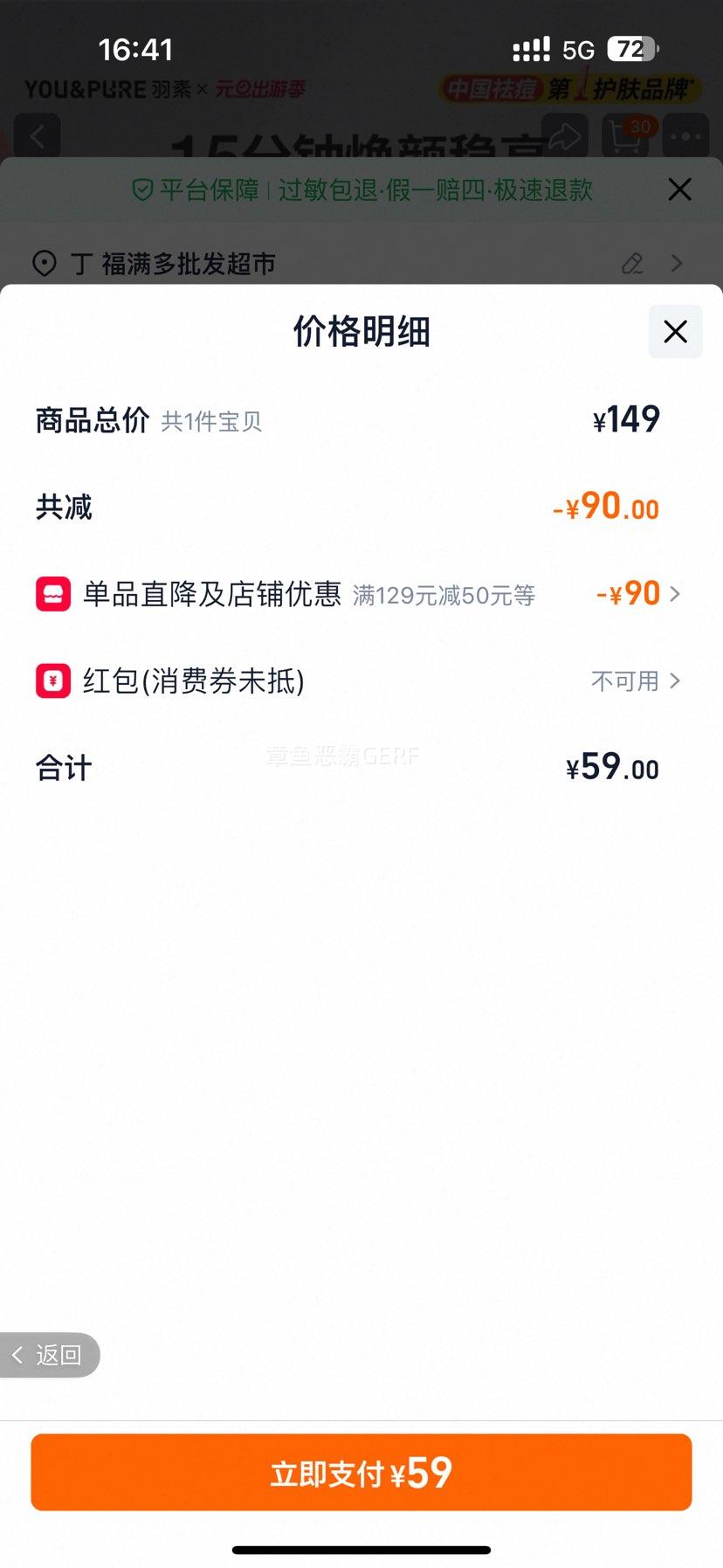723x1568 pixels.
Task: Expand the 单品直降及店铺优惠 discount details chevron
Action: pos(674,594)
